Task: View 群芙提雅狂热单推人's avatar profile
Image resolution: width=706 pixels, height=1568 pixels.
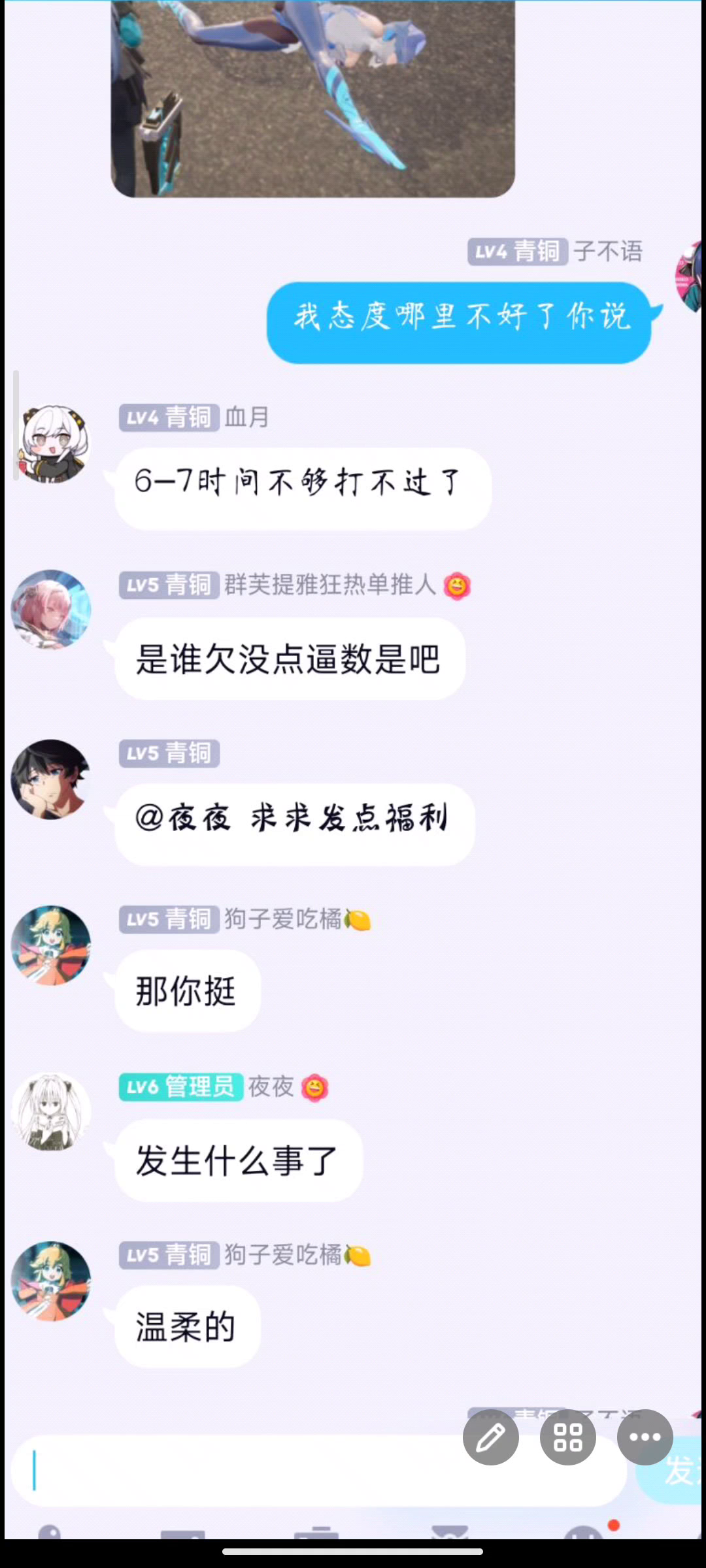Action: [51, 609]
